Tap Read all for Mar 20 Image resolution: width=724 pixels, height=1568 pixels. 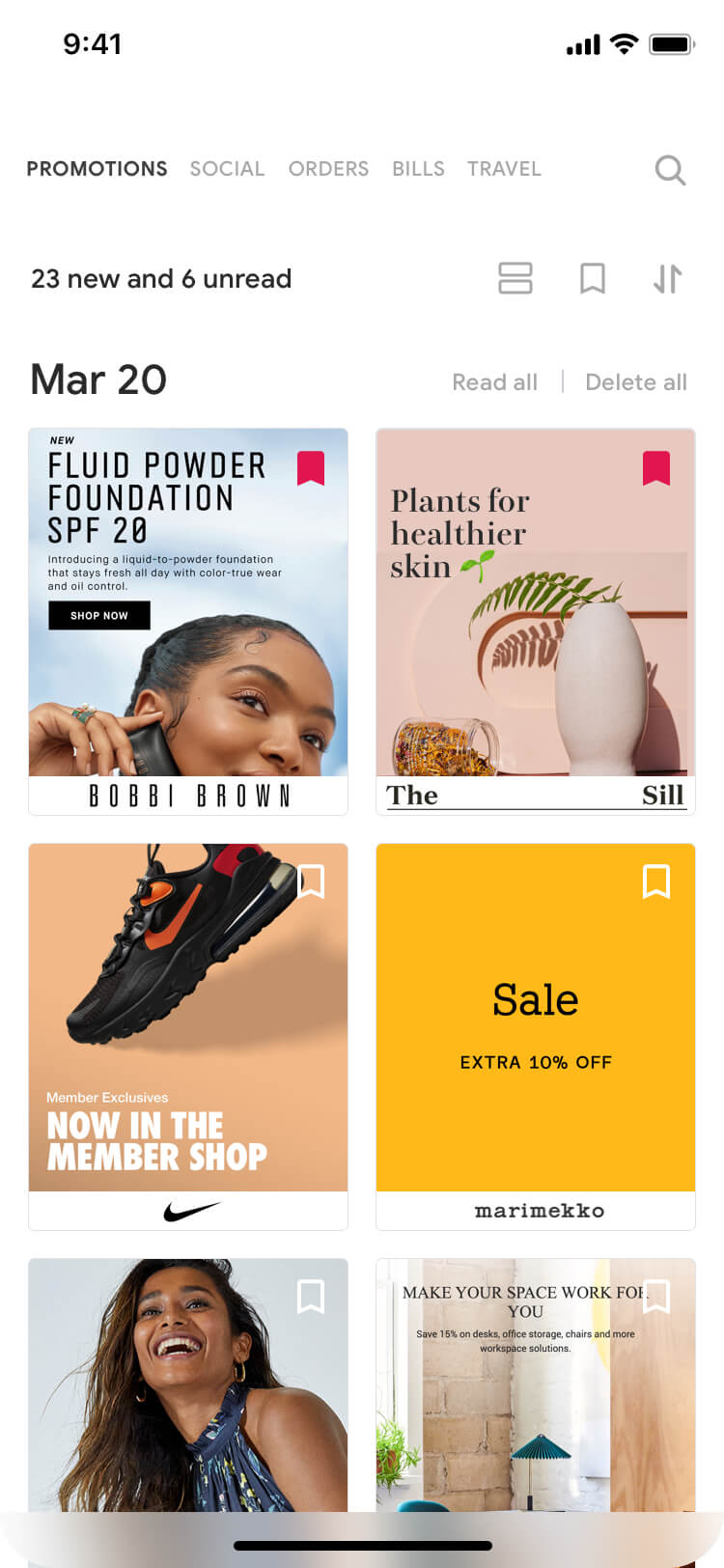click(x=494, y=382)
